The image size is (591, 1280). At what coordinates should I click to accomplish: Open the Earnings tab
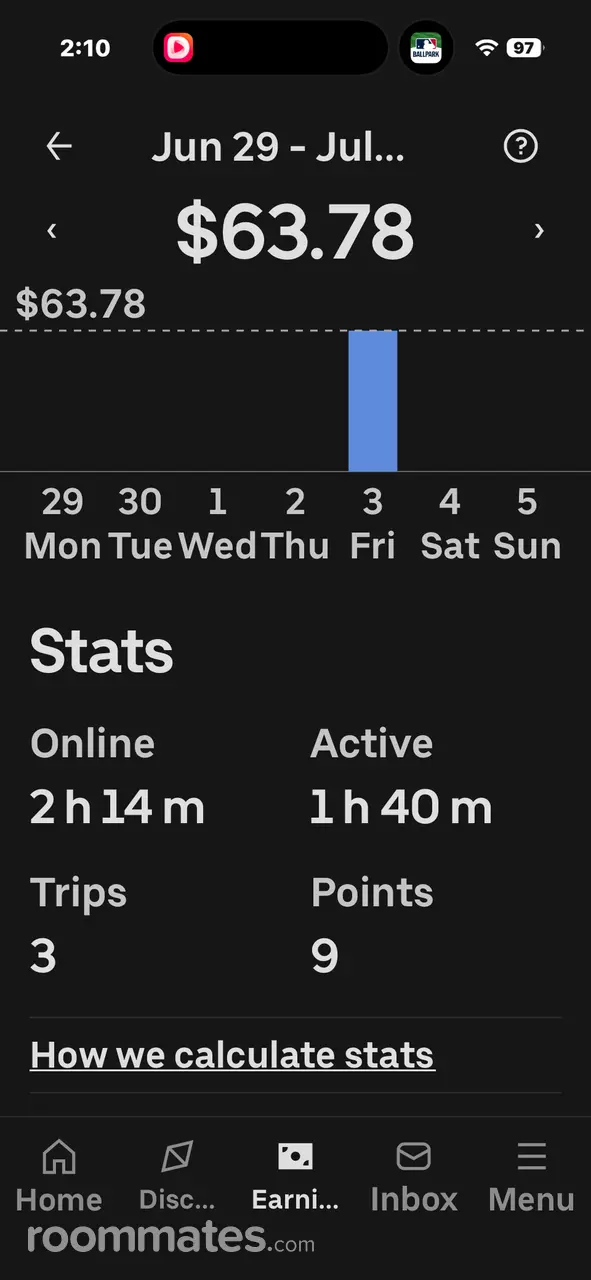(295, 1177)
